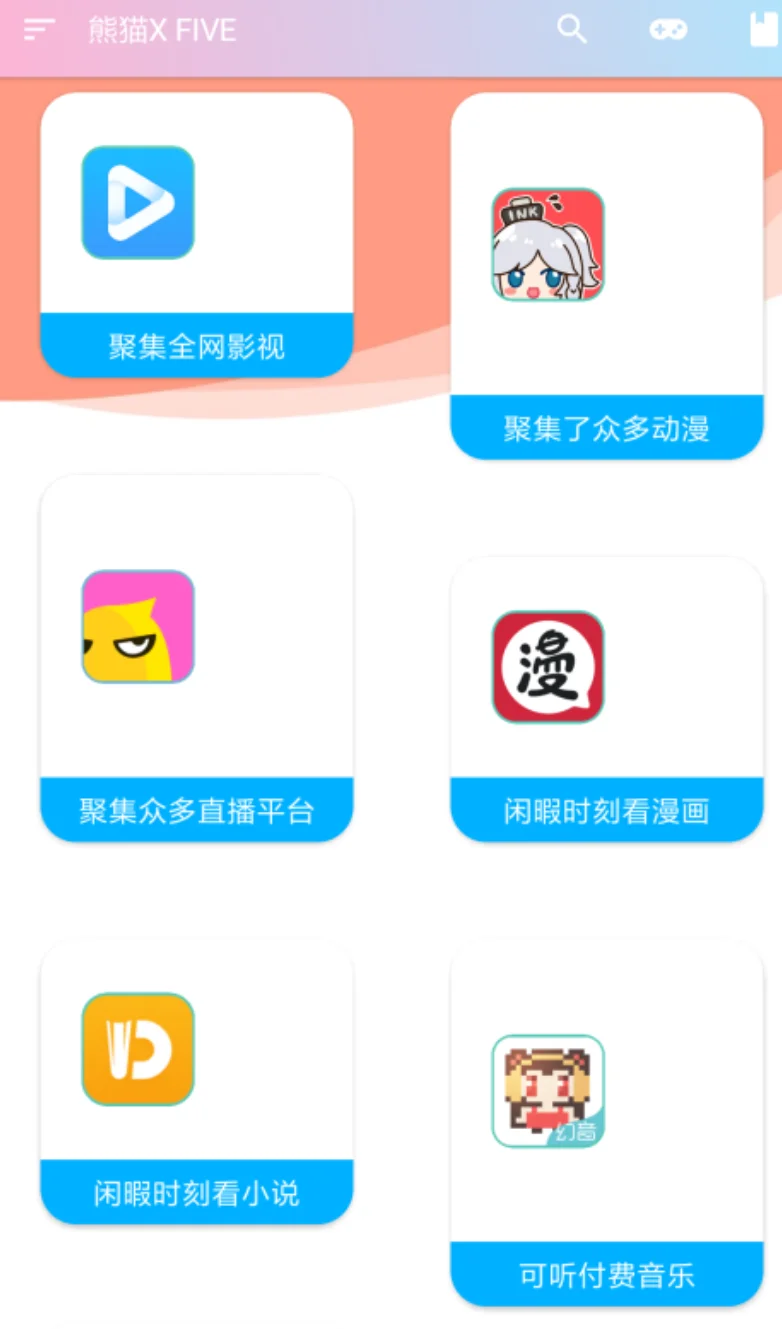Open the search icon
Viewport: 782px width, 1329px height.
[572, 30]
